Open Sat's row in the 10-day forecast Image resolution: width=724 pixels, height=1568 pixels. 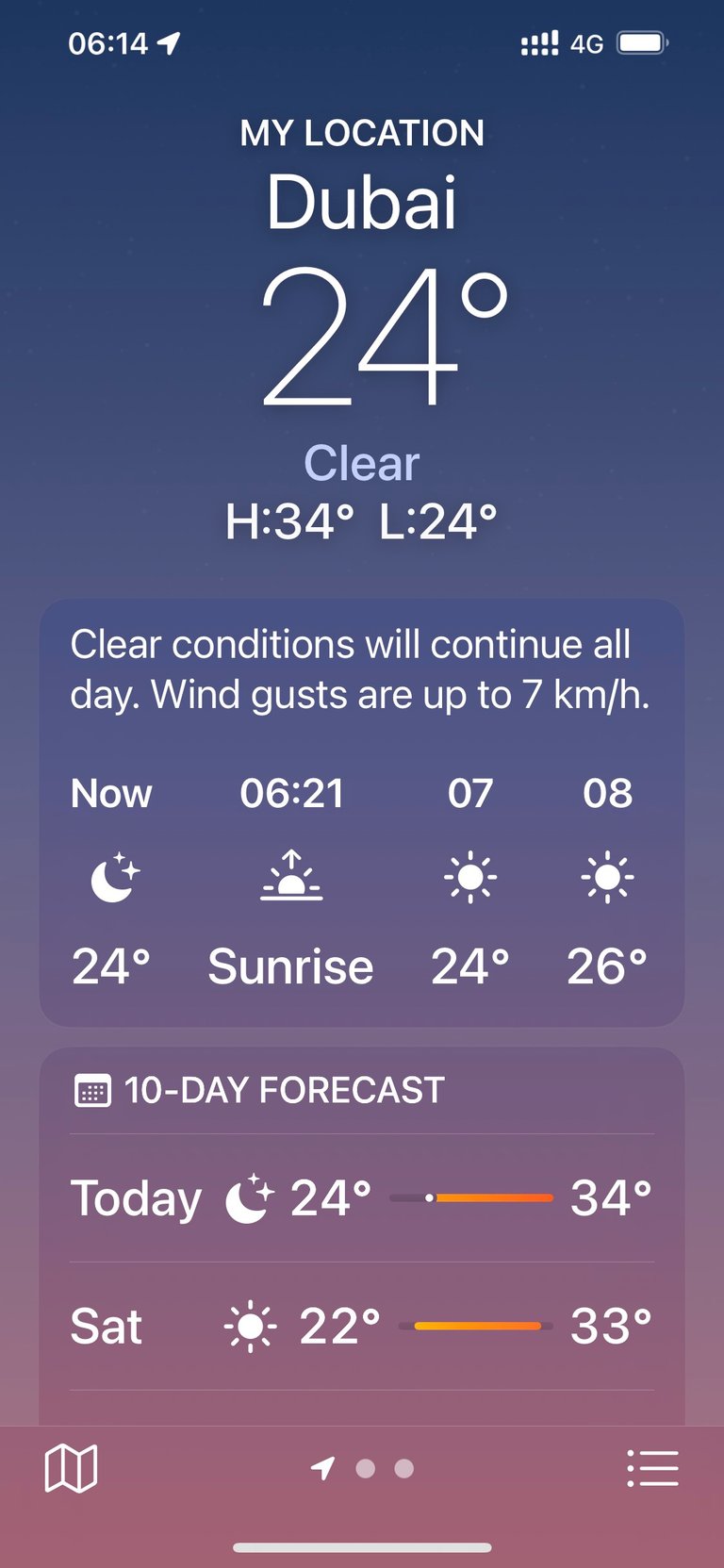pos(362,1327)
